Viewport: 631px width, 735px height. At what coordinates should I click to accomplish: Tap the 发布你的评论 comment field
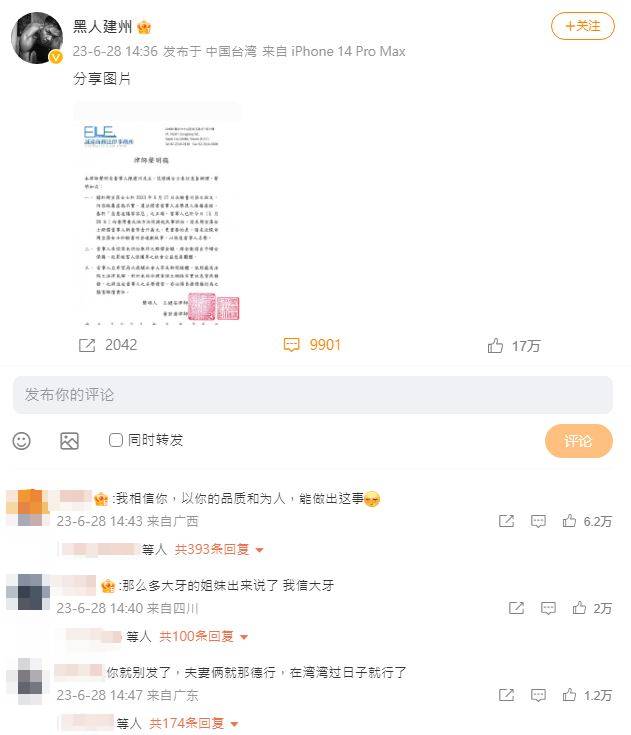[x=312, y=395]
